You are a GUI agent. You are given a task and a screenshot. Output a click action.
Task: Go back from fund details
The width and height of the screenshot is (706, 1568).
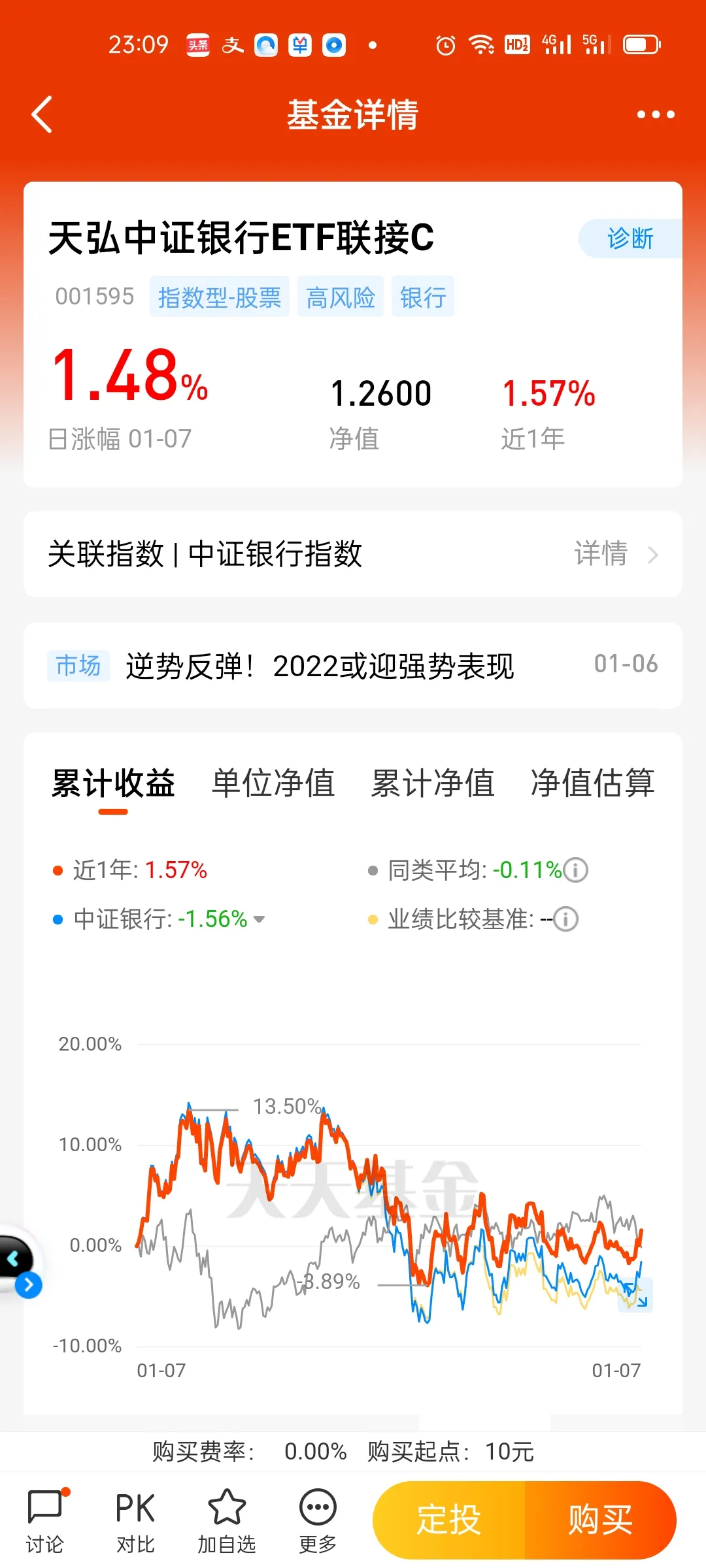(x=42, y=114)
